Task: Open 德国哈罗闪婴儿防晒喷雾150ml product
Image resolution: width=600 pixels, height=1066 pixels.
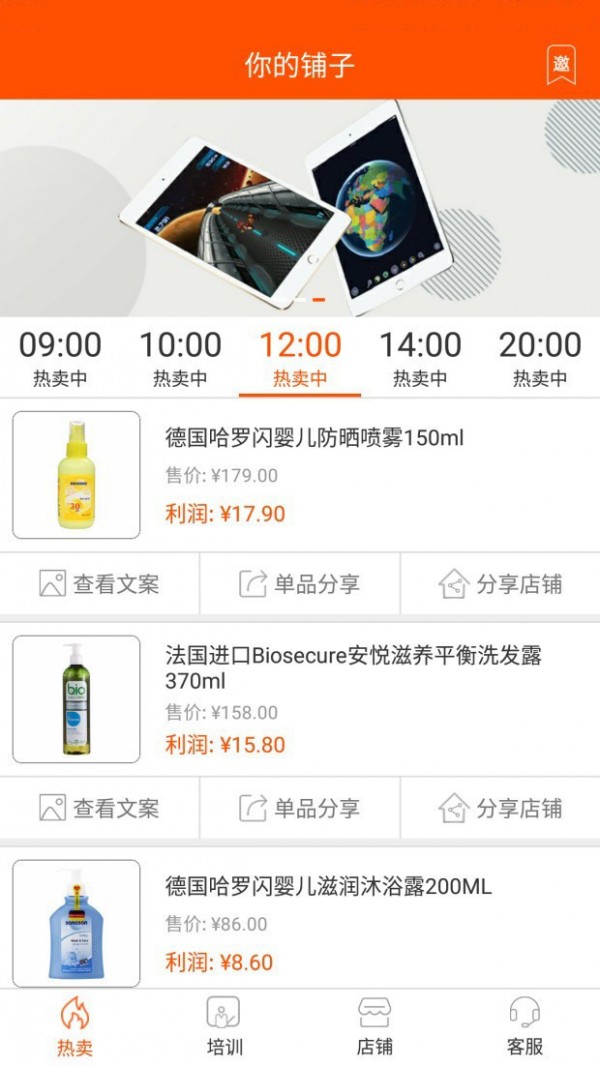Action: [314, 438]
